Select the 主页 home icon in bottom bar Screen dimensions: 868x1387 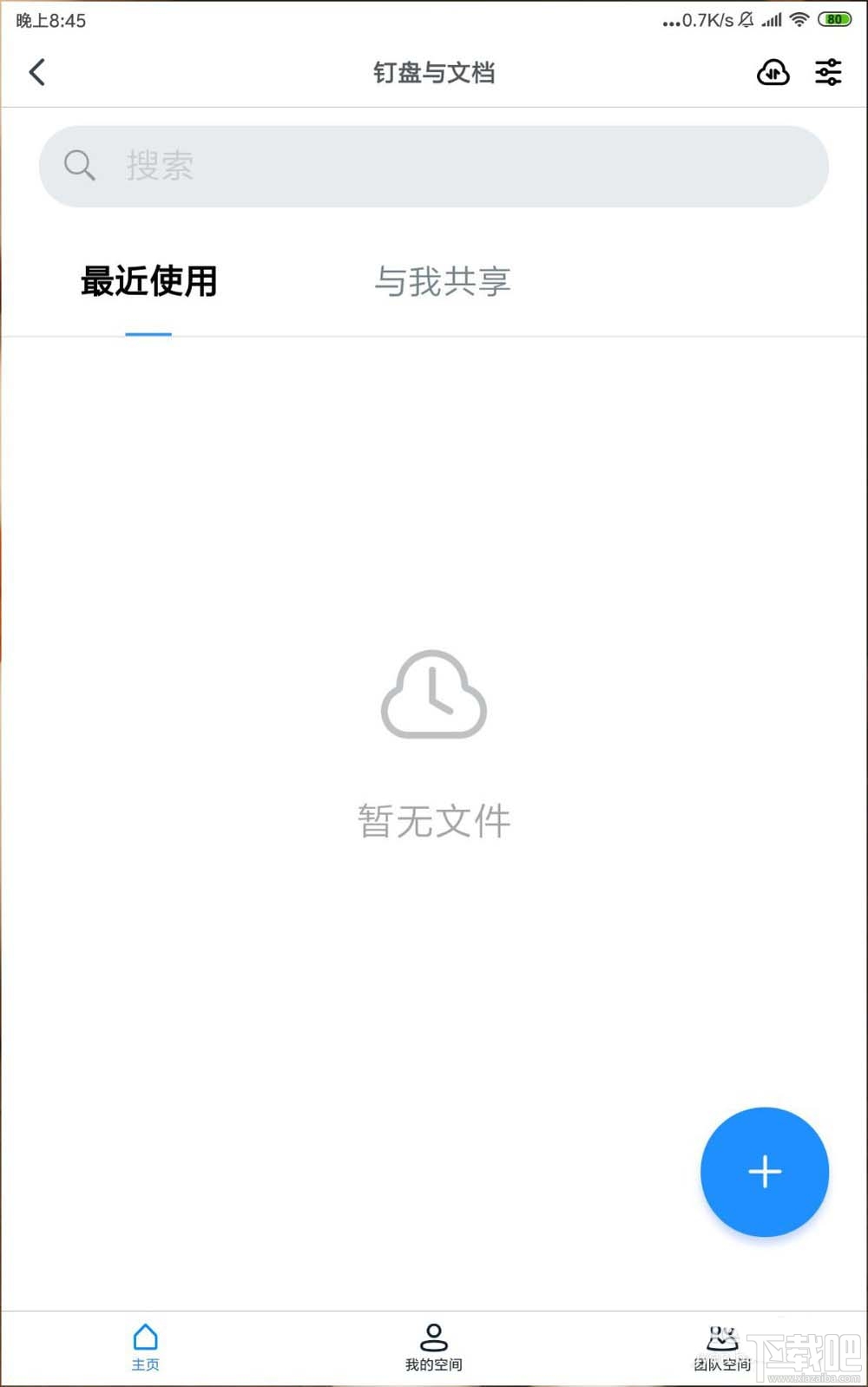146,1341
